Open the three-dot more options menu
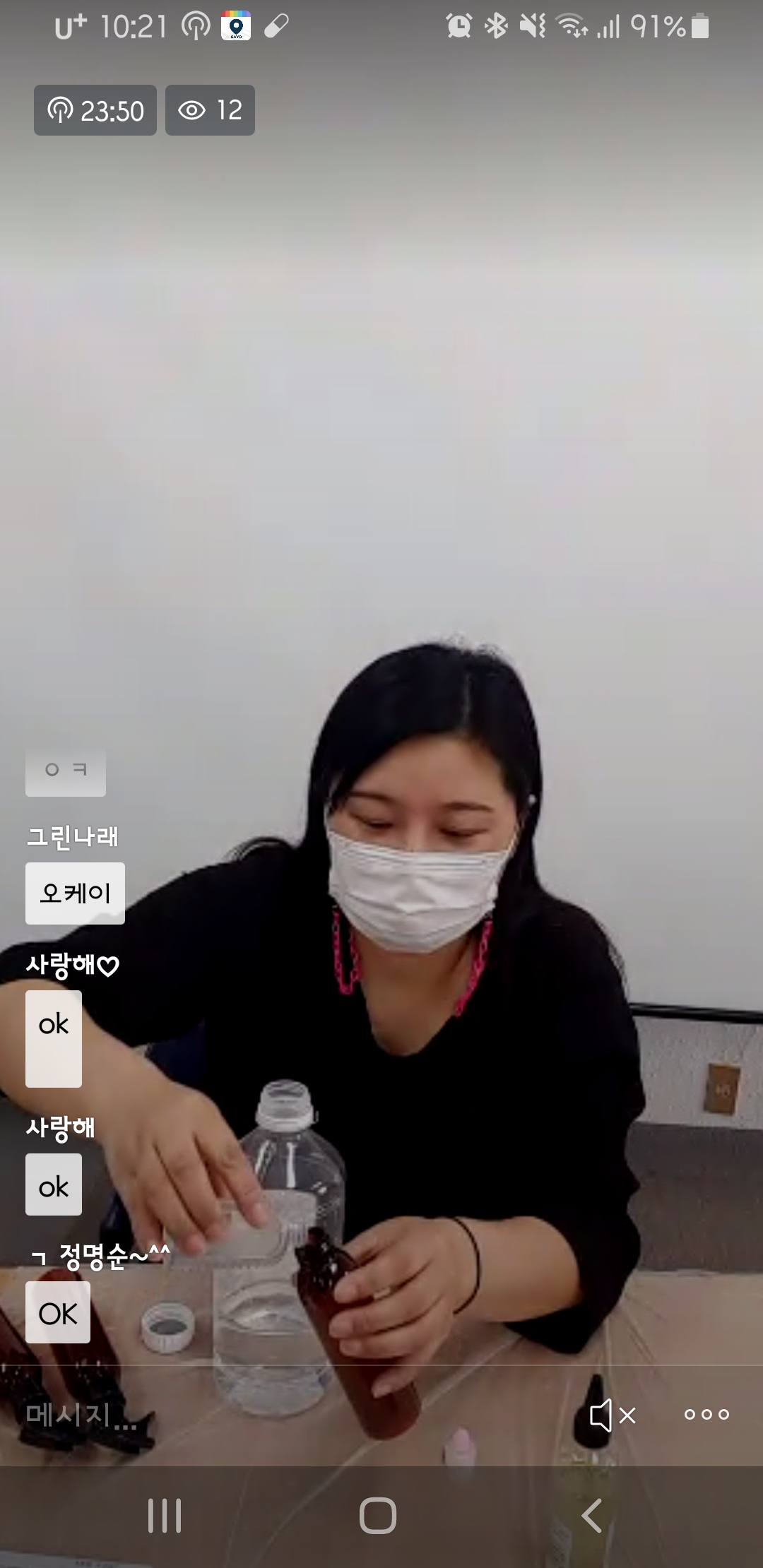 [706, 1415]
